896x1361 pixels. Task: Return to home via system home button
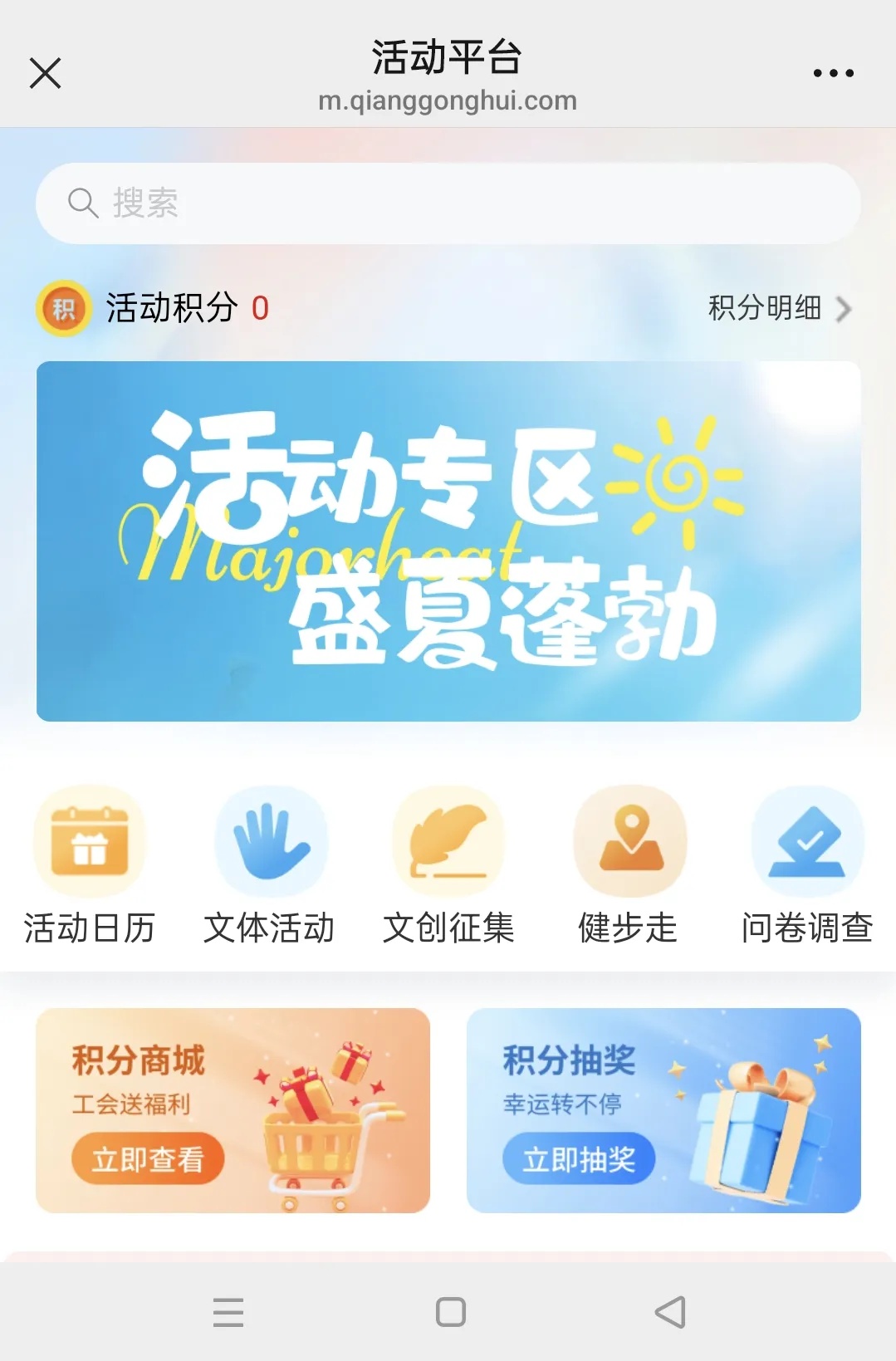tap(450, 1312)
